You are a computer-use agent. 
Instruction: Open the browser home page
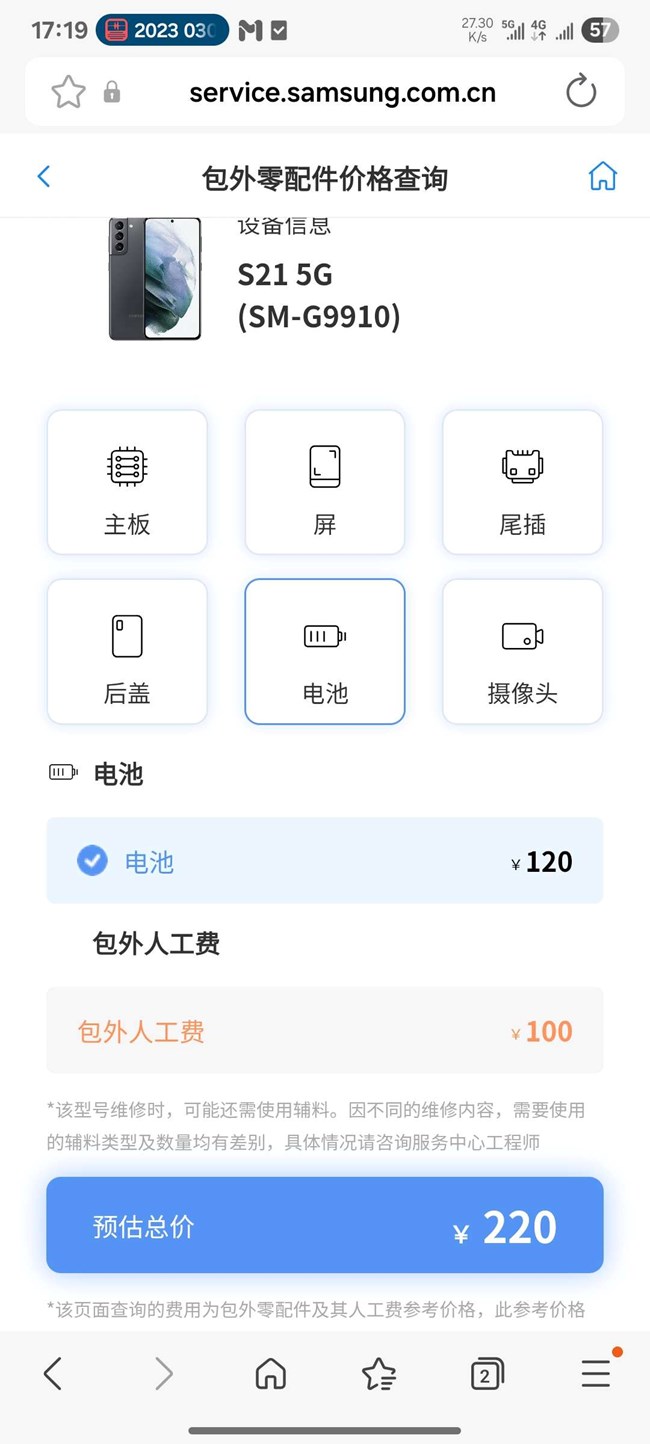pyautogui.click(x=270, y=1374)
